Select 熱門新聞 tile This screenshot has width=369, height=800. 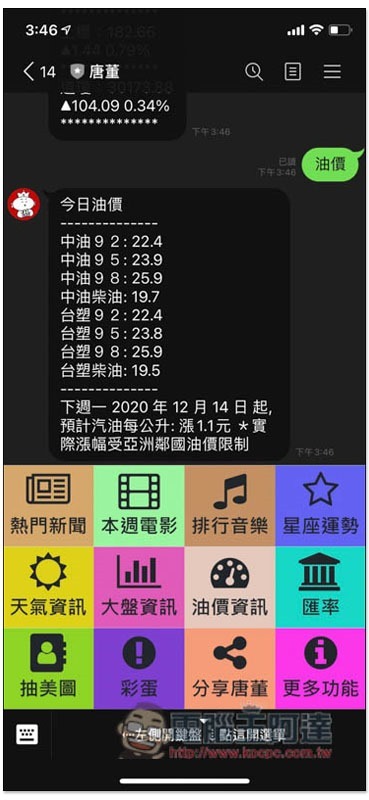click(48, 505)
